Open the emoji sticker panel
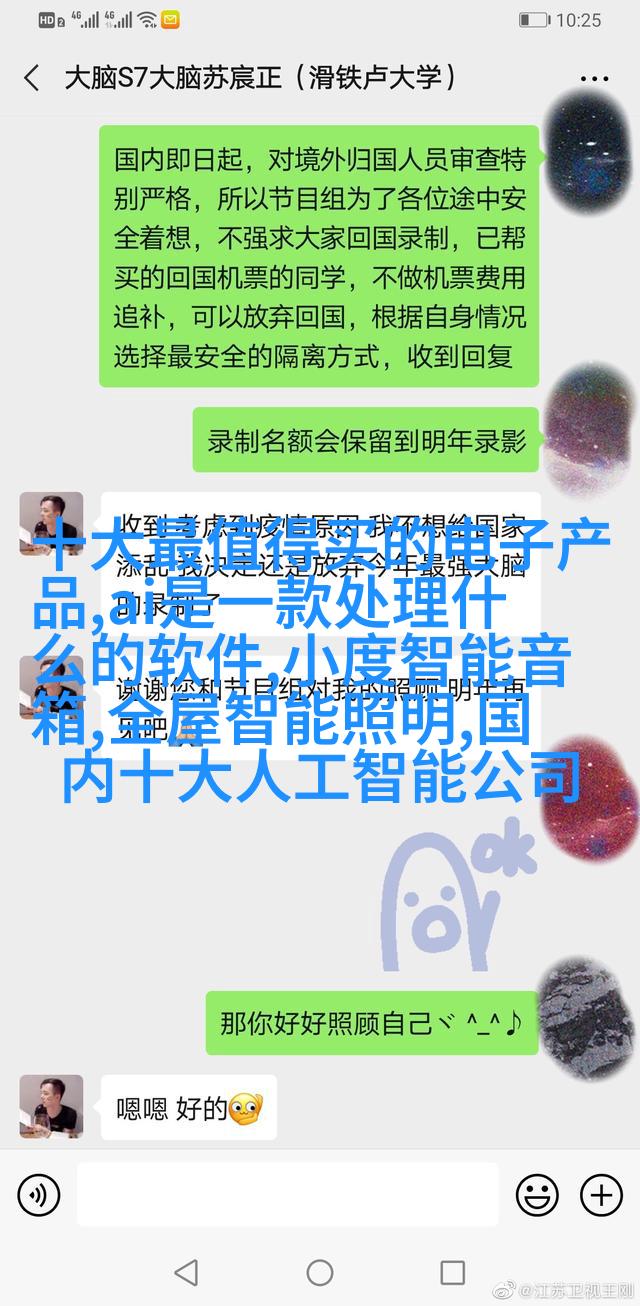640x1306 pixels. [x=537, y=1194]
